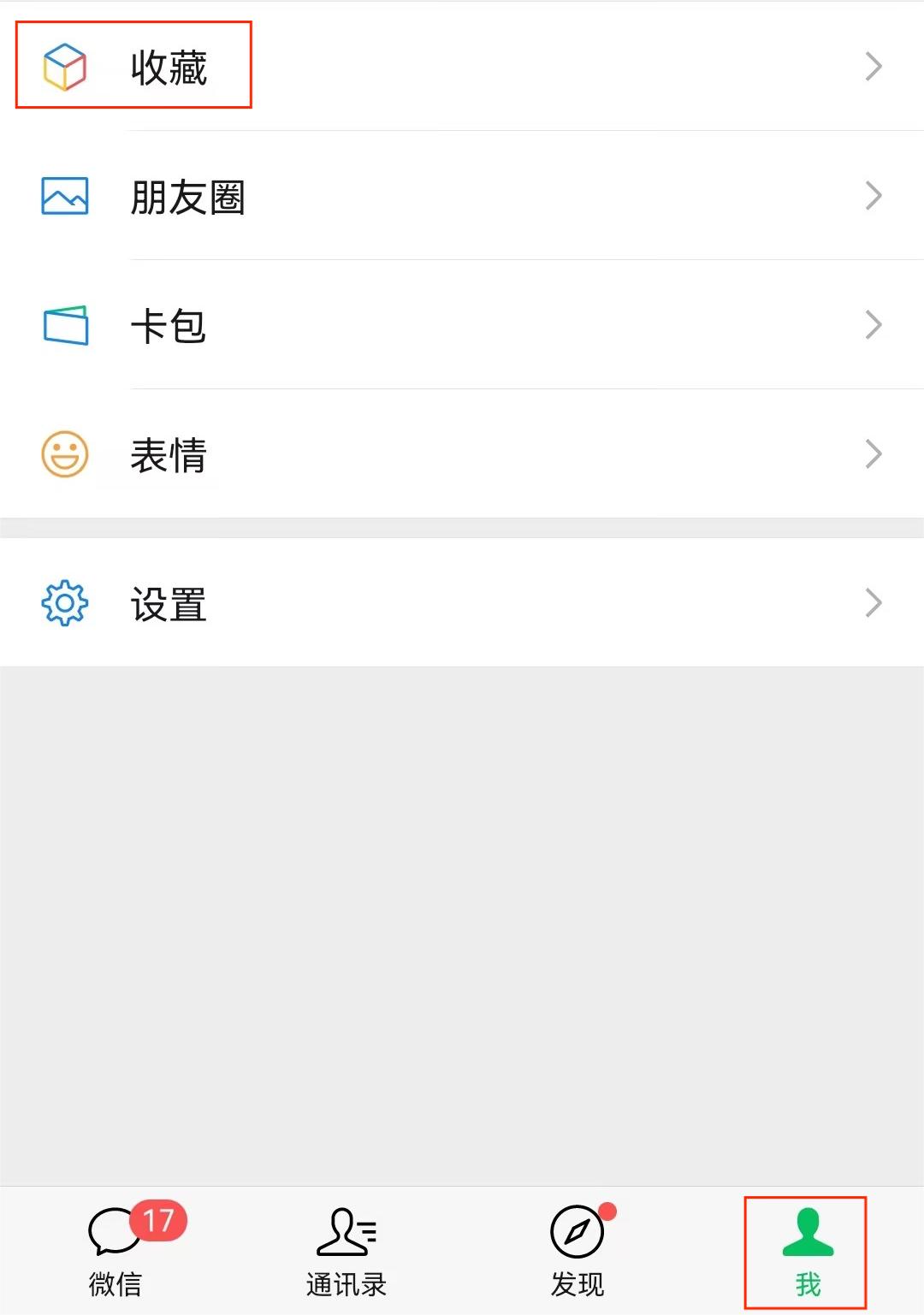The image size is (924, 1315).
Task: Switch to the 通讯录 tab
Action: click(346, 1253)
